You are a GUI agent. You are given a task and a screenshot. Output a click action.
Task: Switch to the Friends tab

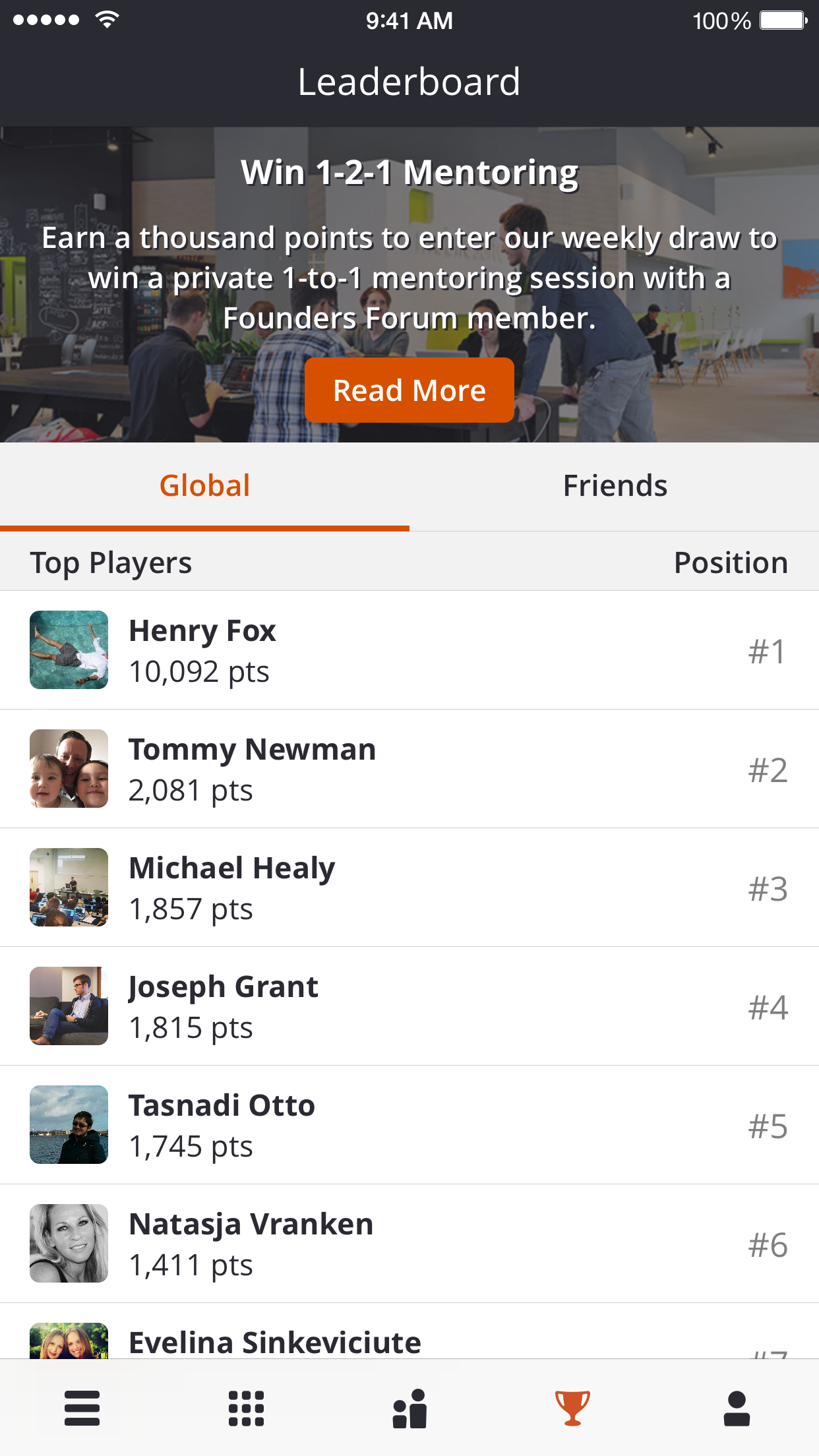(615, 486)
